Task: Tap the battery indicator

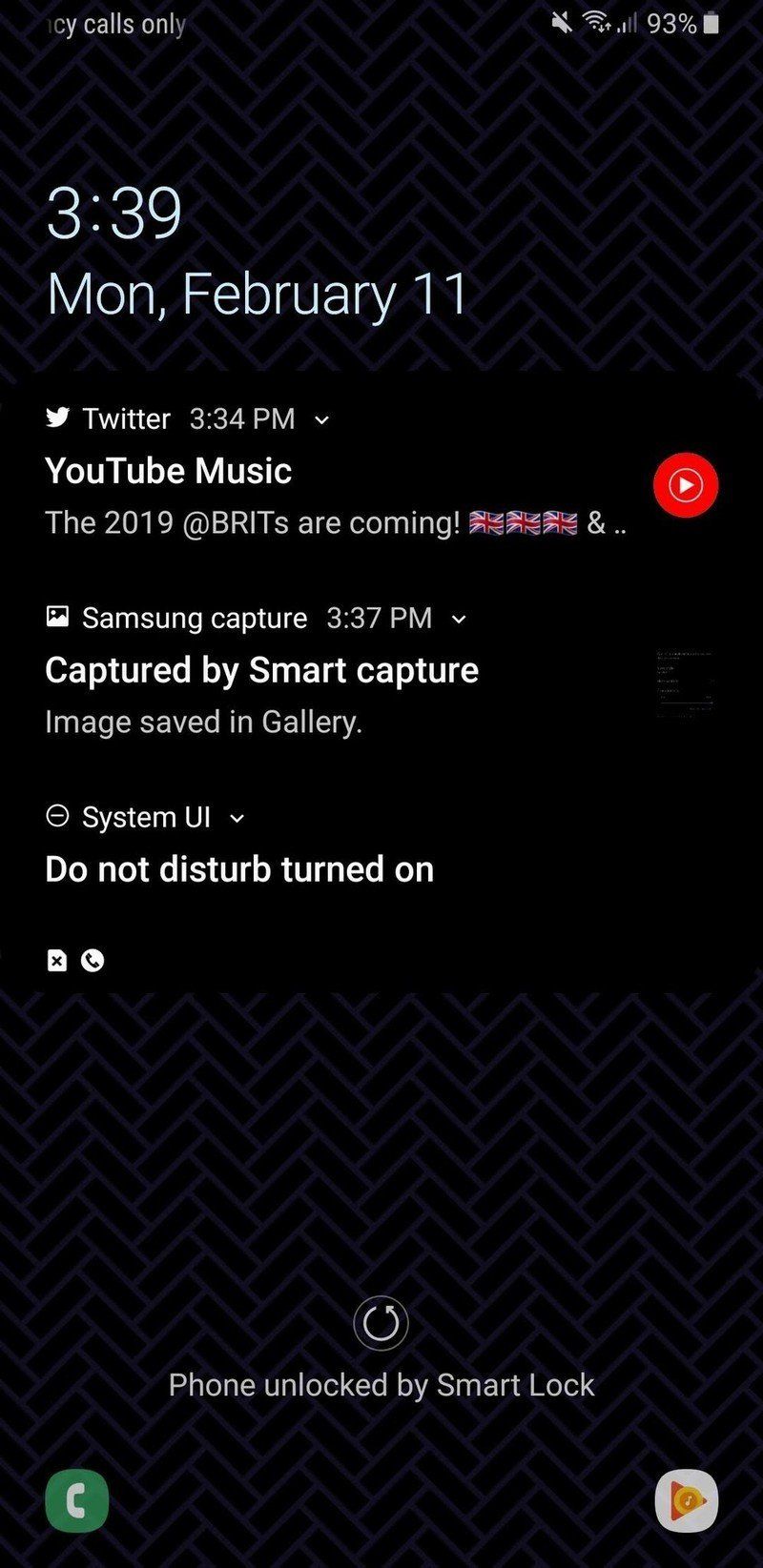Action: (x=711, y=22)
